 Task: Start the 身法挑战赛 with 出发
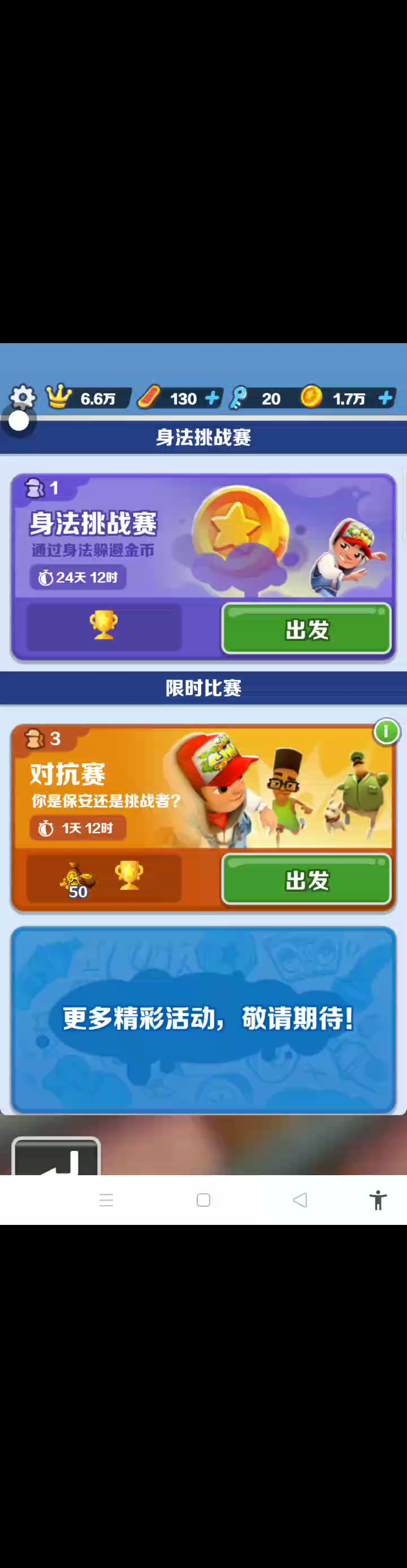[x=306, y=629]
